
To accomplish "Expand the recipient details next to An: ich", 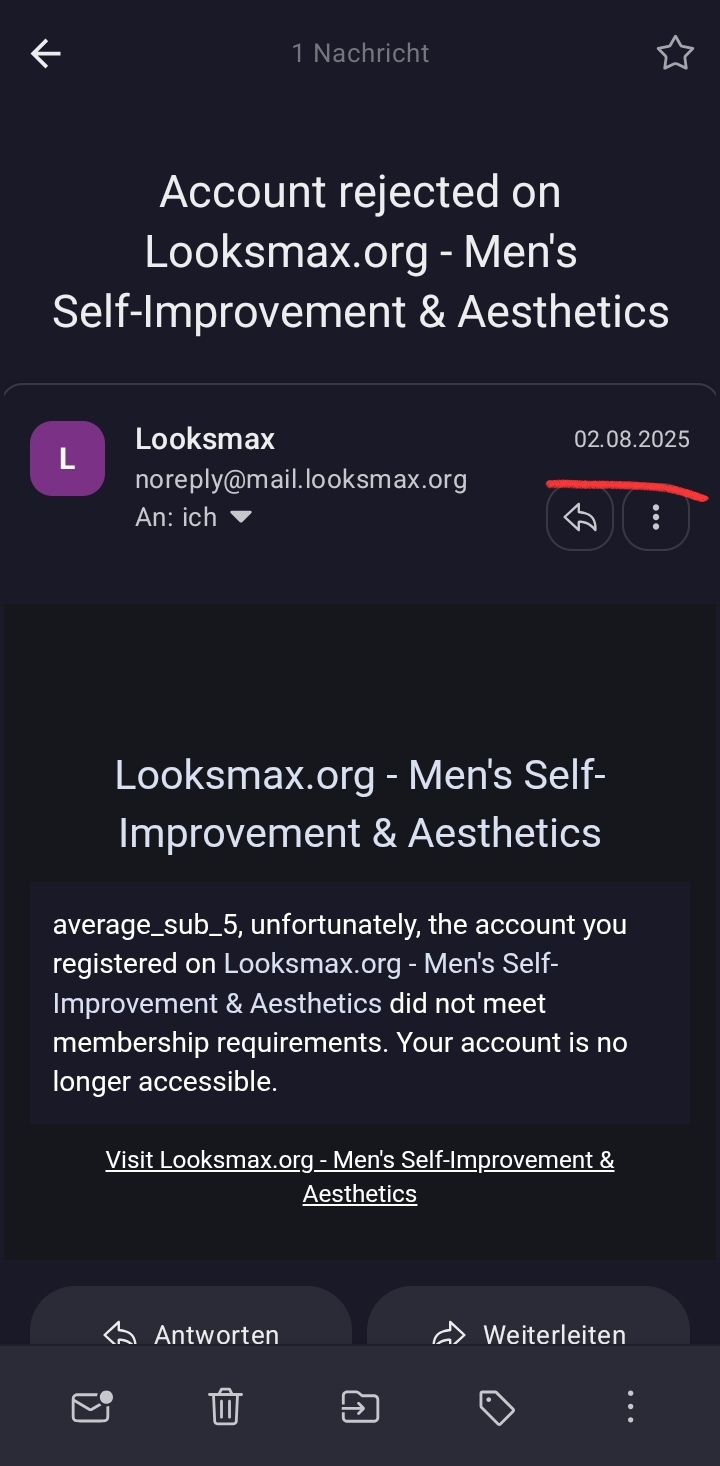I will (x=241, y=517).
